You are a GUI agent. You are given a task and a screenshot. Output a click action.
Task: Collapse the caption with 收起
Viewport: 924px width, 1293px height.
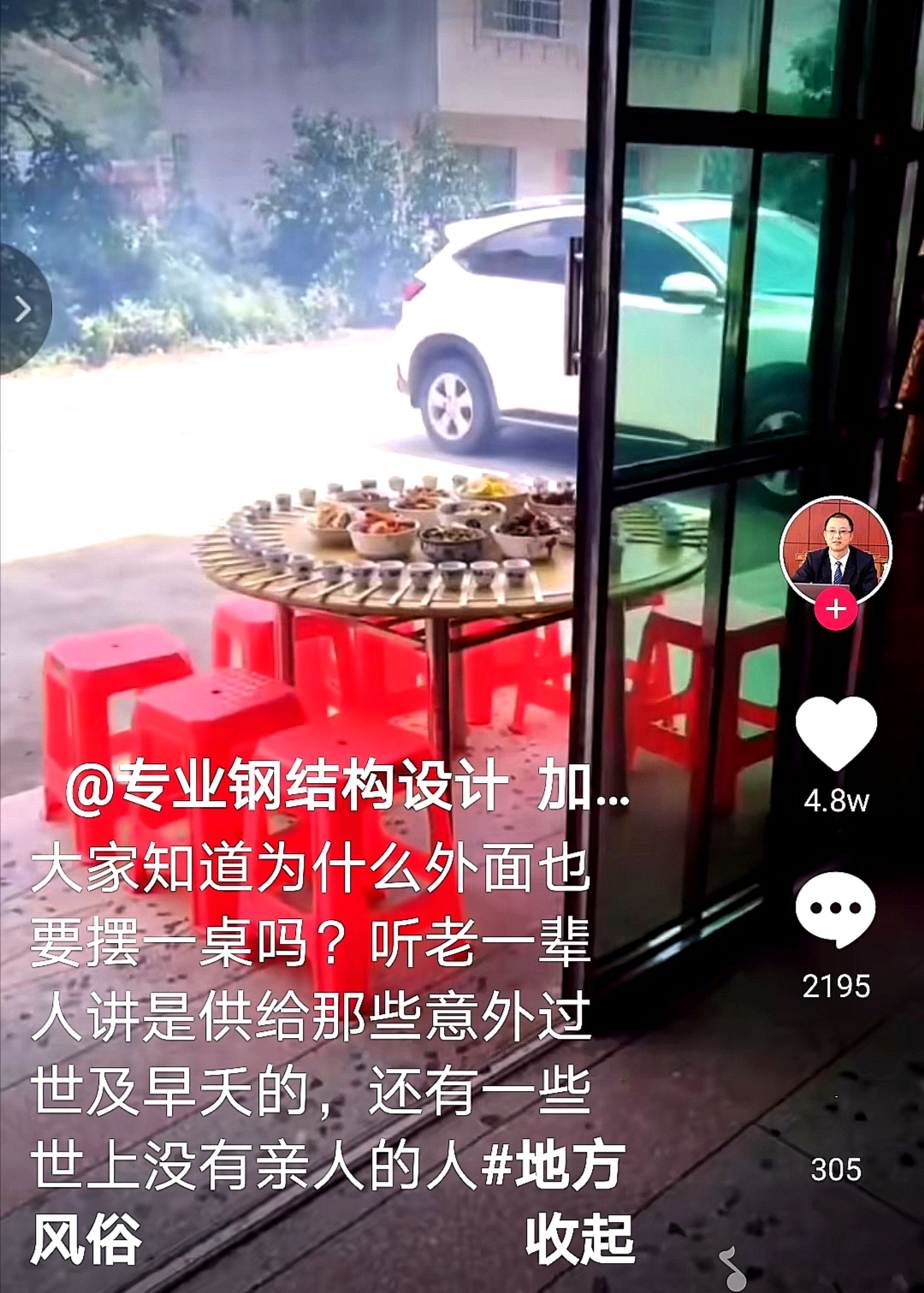click(x=579, y=1239)
